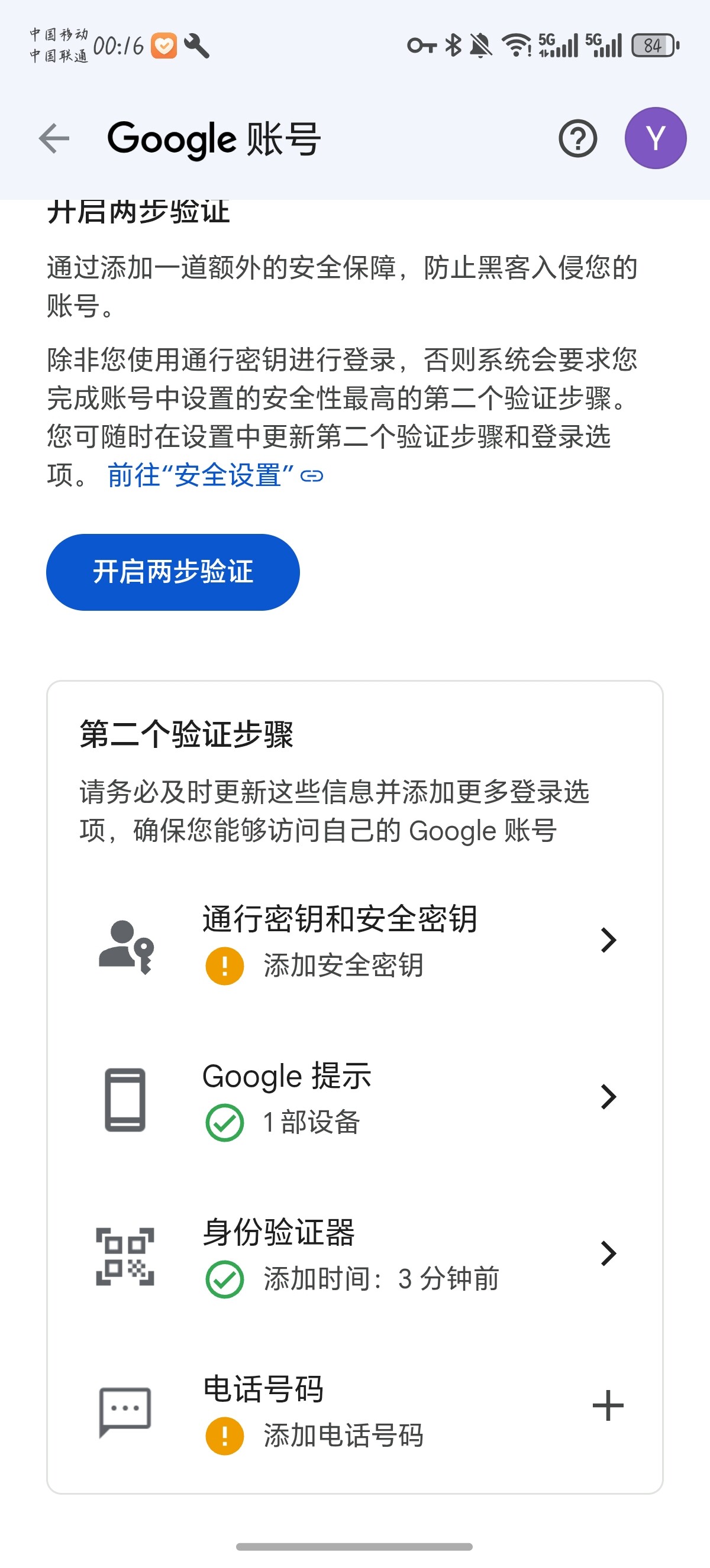
Task: Open the purple Y account avatar
Action: click(x=655, y=138)
